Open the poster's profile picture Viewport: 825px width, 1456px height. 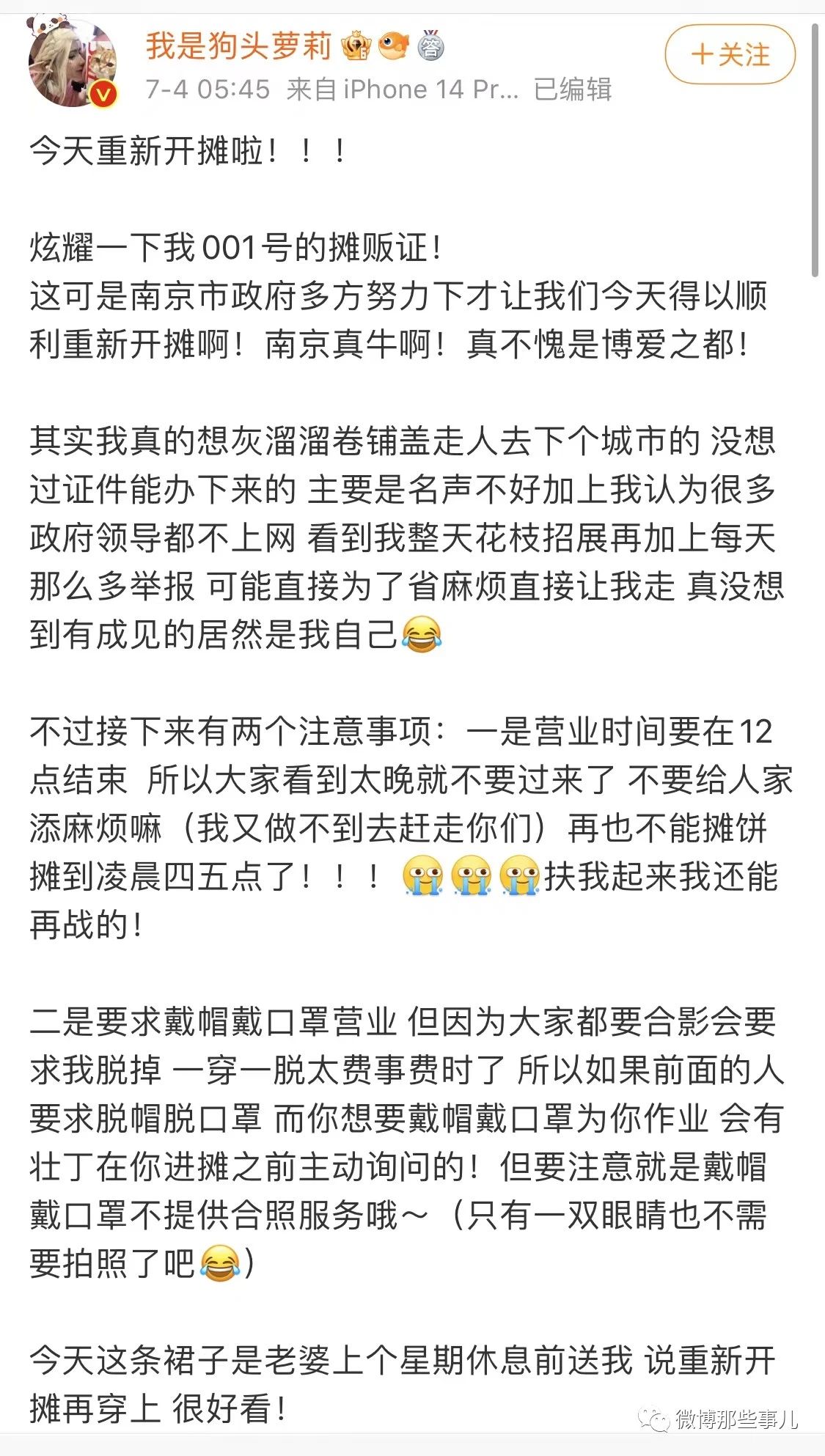click(73, 63)
